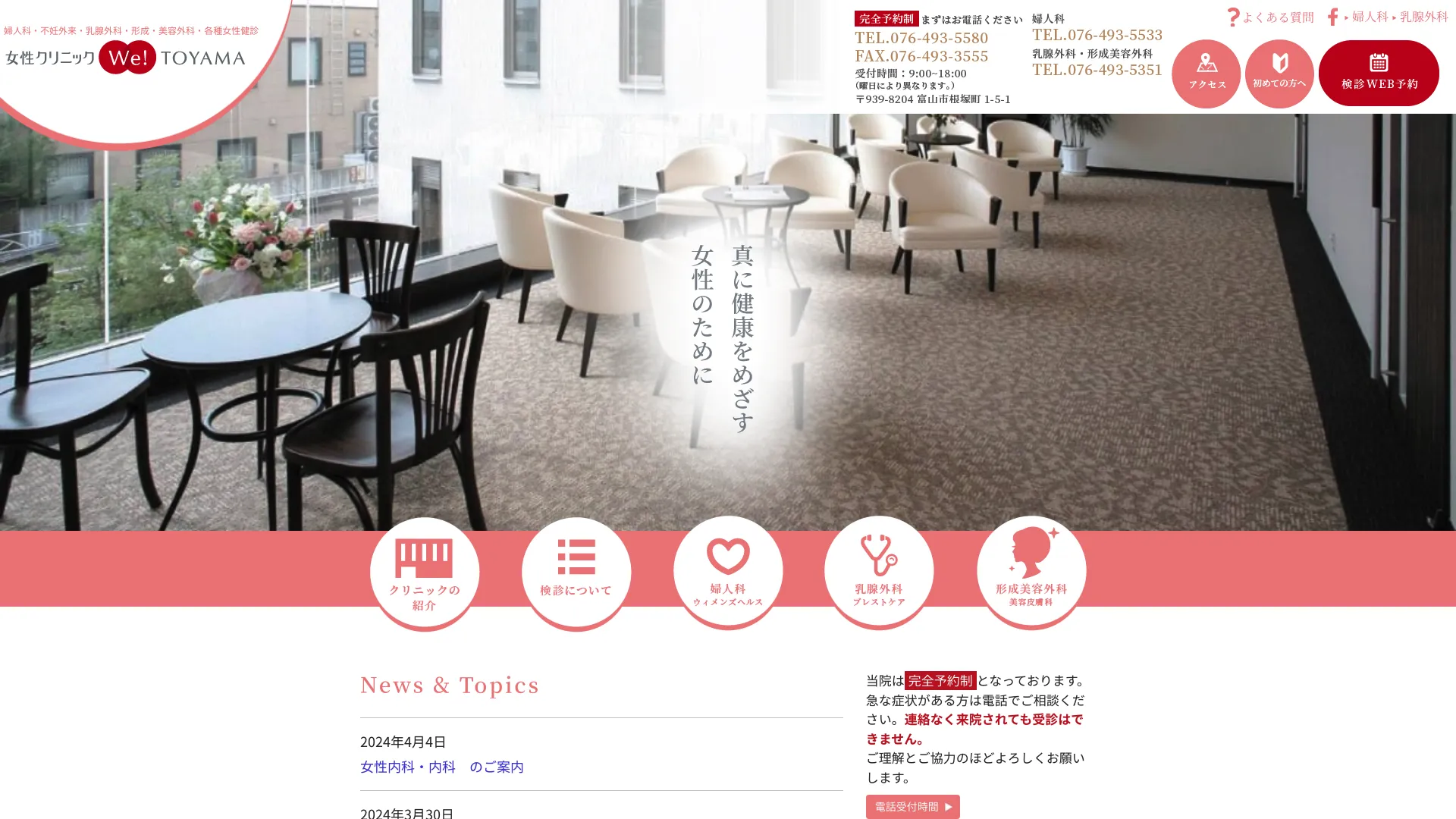Open 乳腺外科 ブレストケア
This screenshot has width=1456, height=819.
(x=878, y=573)
